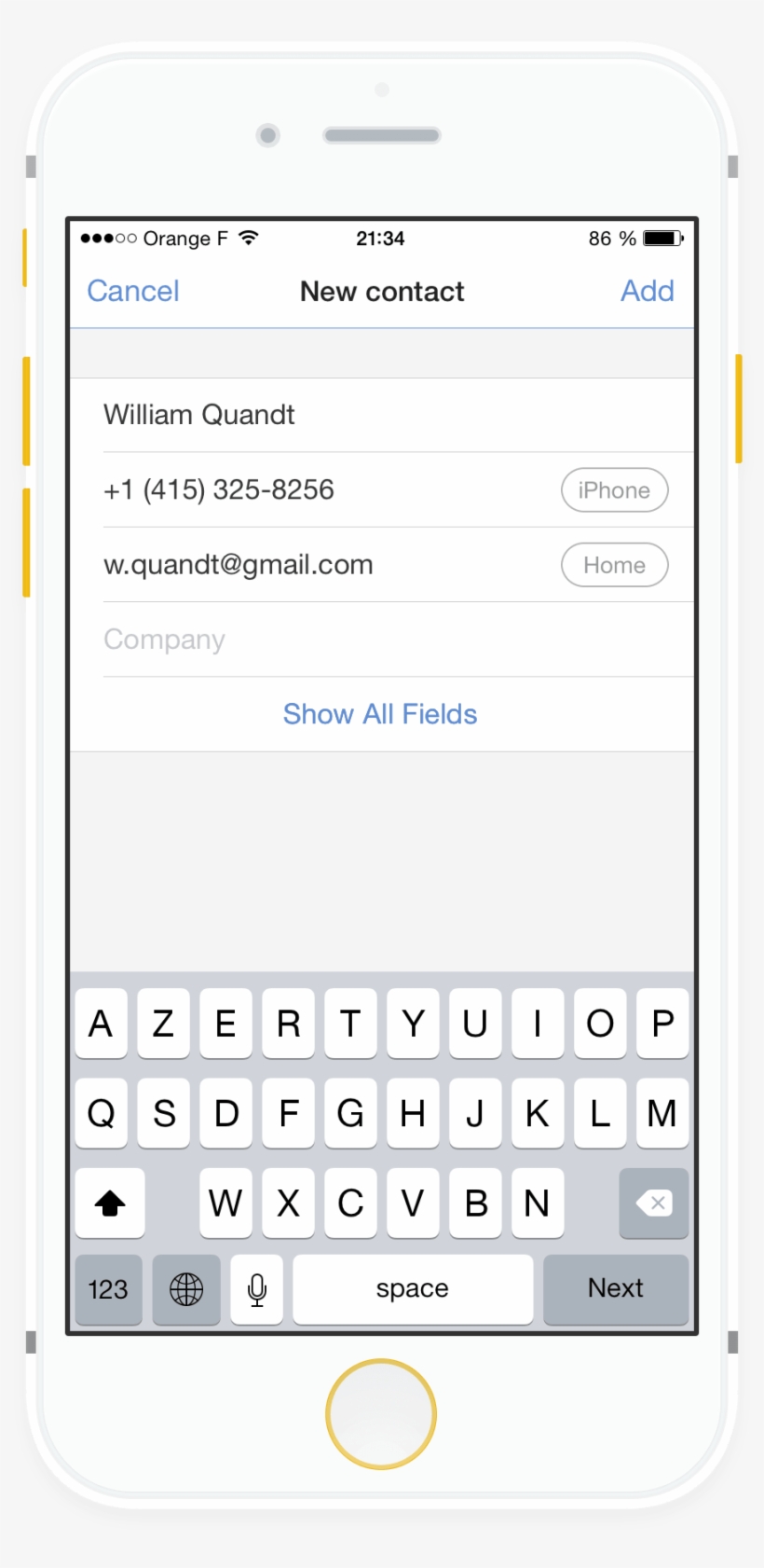Expand Show All Fields
This screenshot has height=1568, width=764.
(380, 714)
